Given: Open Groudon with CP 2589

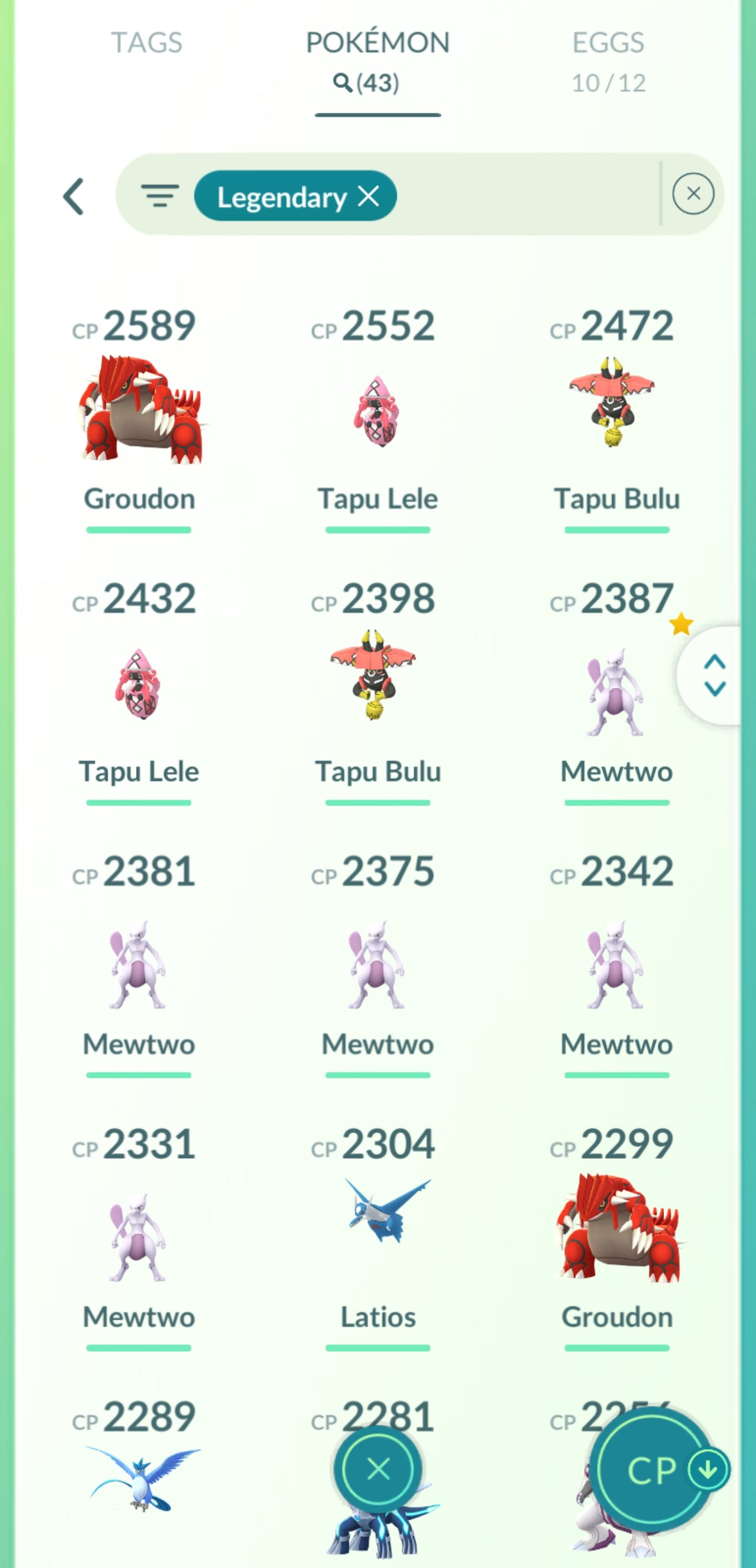Looking at the screenshot, I should pyautogui.click(x=140, y=408).
